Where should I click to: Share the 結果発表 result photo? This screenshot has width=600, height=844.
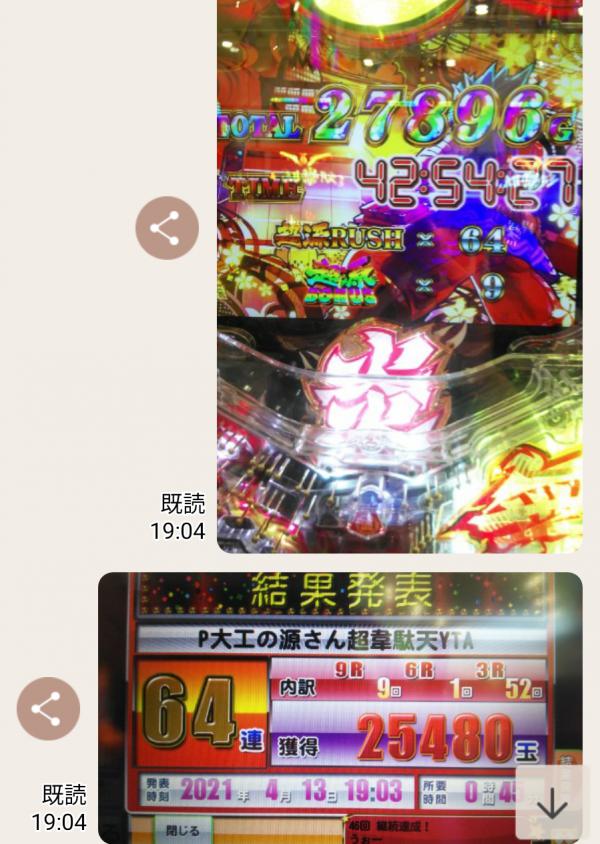tap(48, 708)
